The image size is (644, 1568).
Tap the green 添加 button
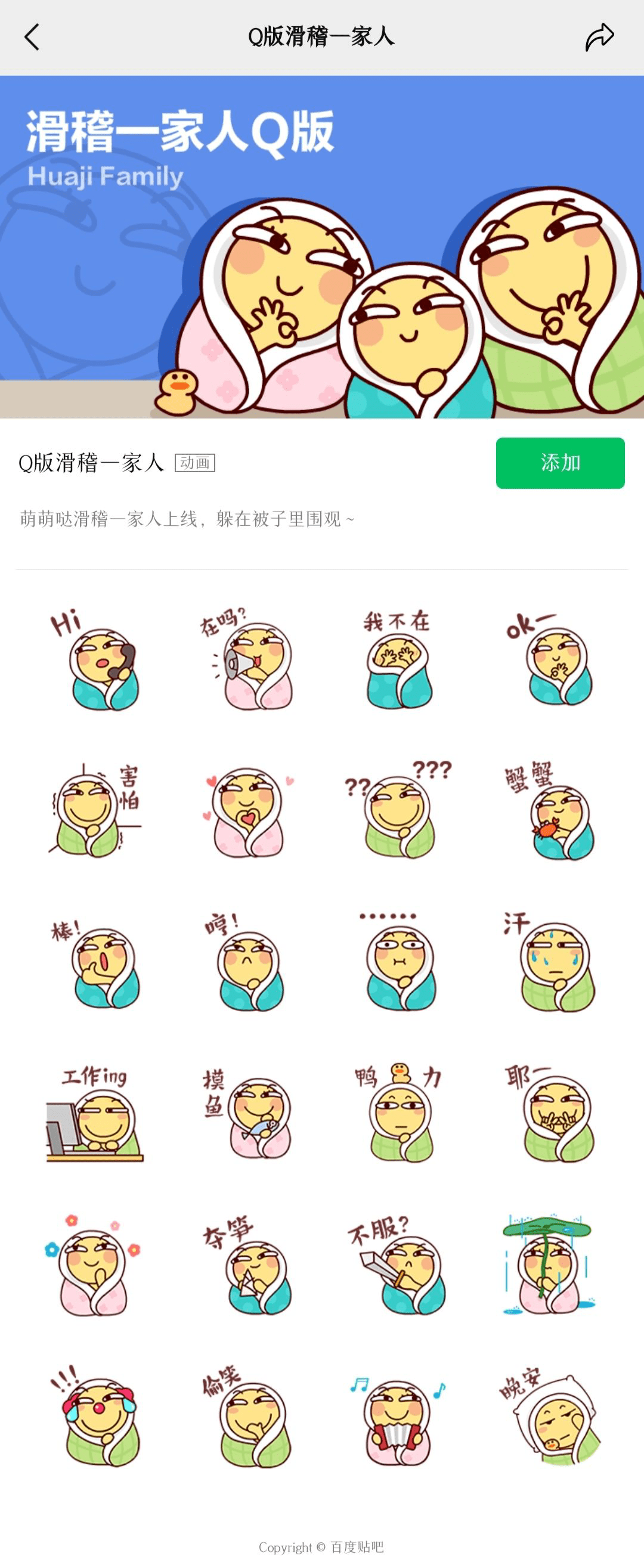click(560, 463)
